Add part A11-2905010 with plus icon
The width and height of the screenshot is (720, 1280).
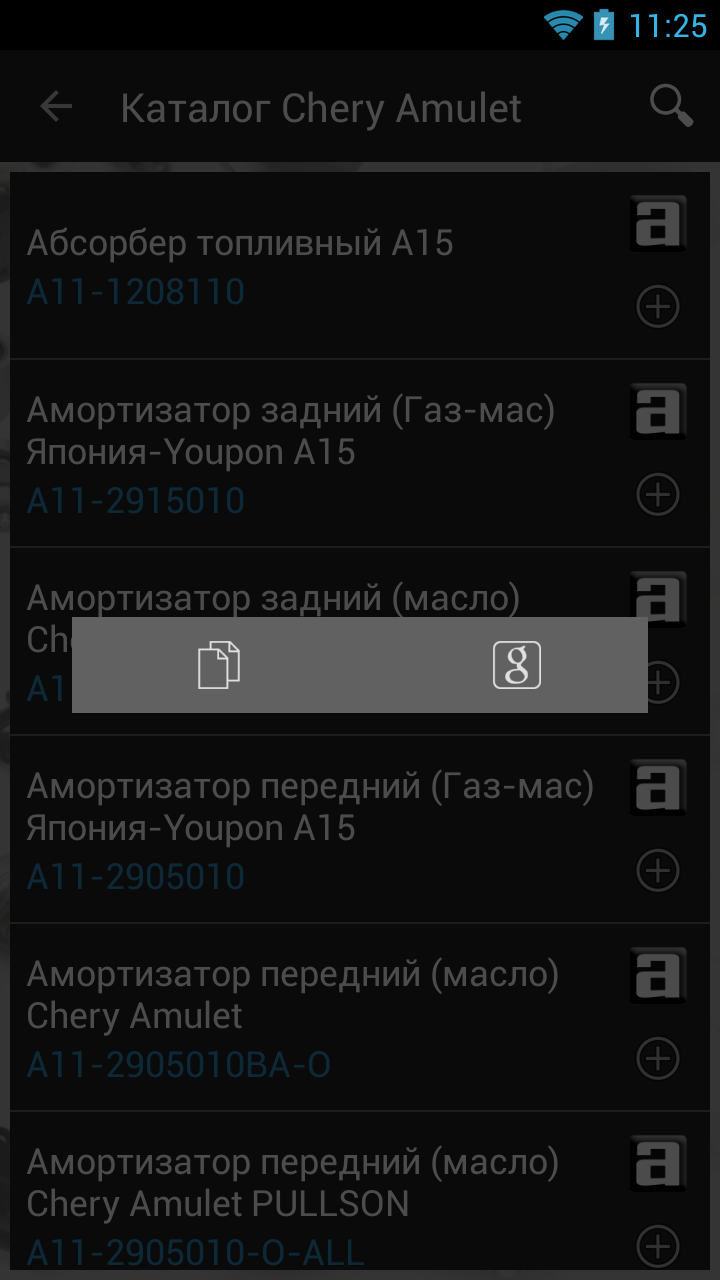[x=658, y=871]
